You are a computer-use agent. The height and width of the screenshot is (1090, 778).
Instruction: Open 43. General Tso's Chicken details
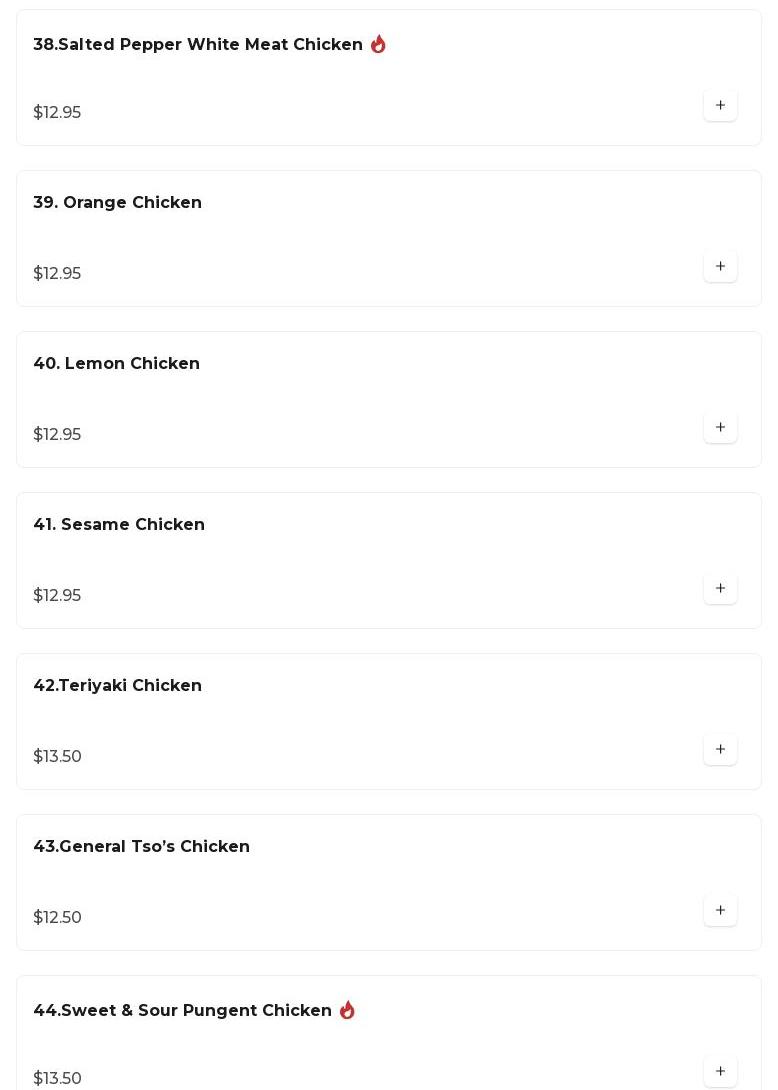point(142,847)
